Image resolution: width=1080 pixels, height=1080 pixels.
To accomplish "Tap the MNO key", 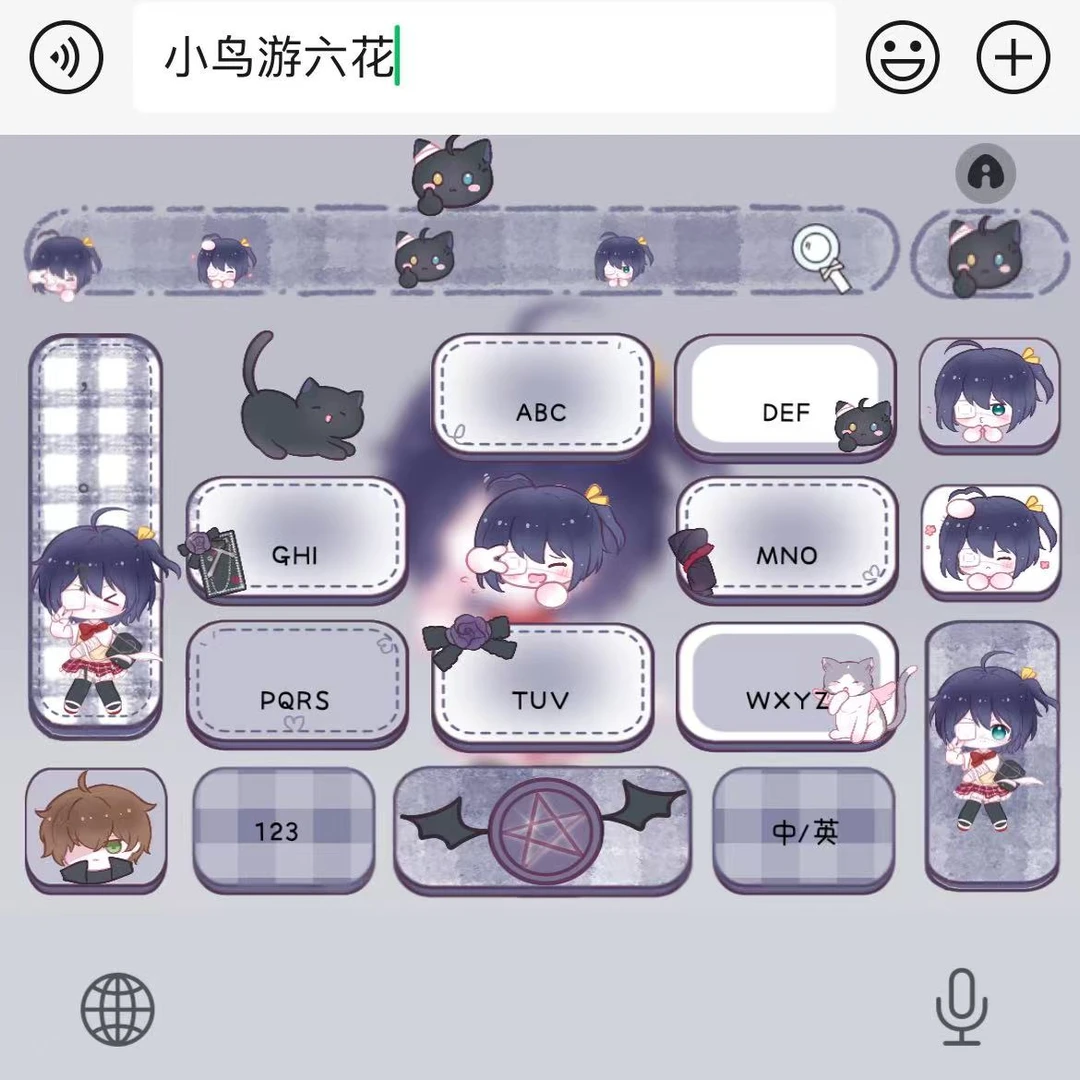I will click(x=787, y=539).
